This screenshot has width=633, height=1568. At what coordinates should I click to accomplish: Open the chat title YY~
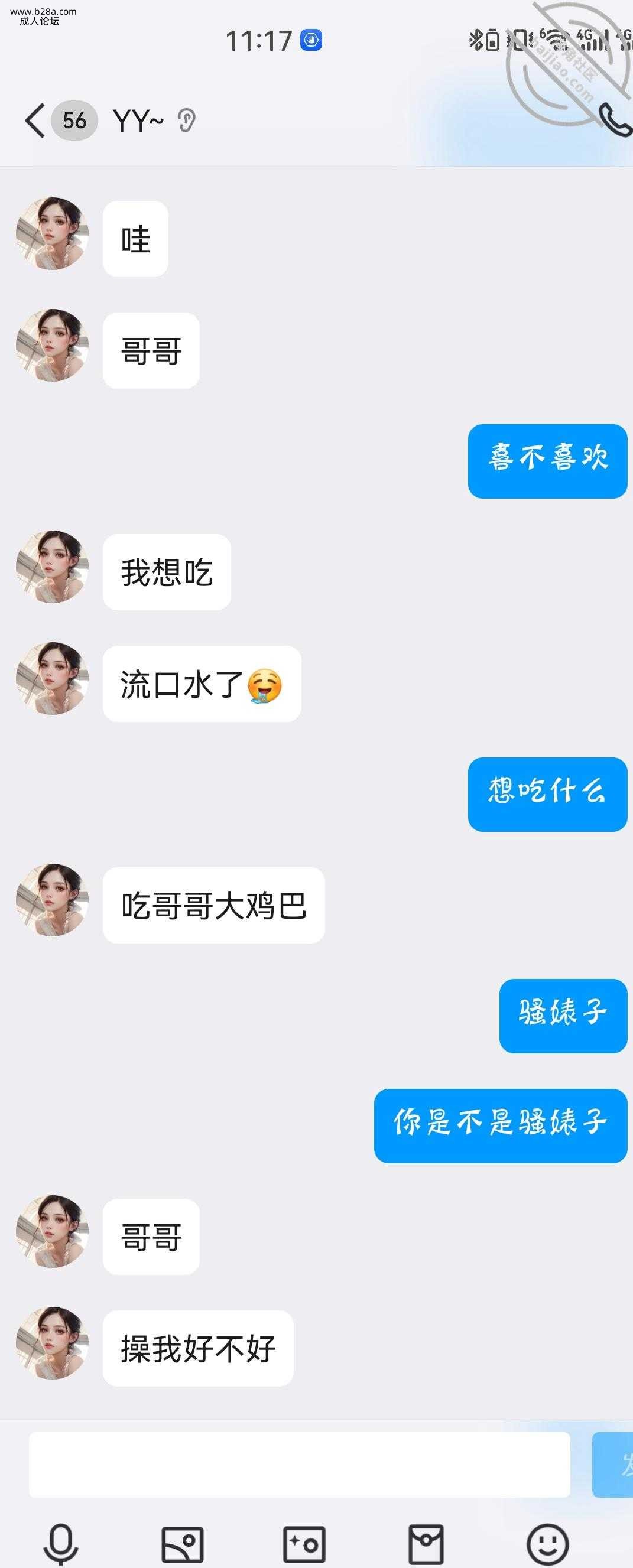pyautogui.click(x=139, y=121)
